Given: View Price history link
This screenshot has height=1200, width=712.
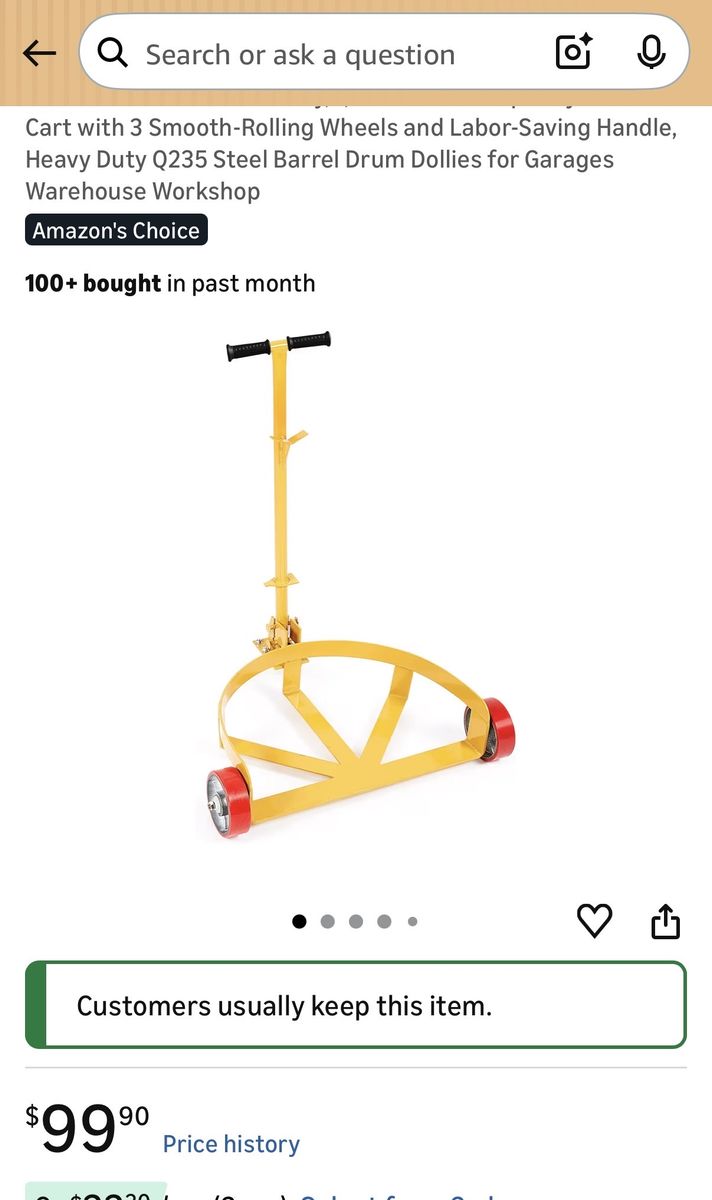Looking at the screenshot, I should pos(231,1144).
